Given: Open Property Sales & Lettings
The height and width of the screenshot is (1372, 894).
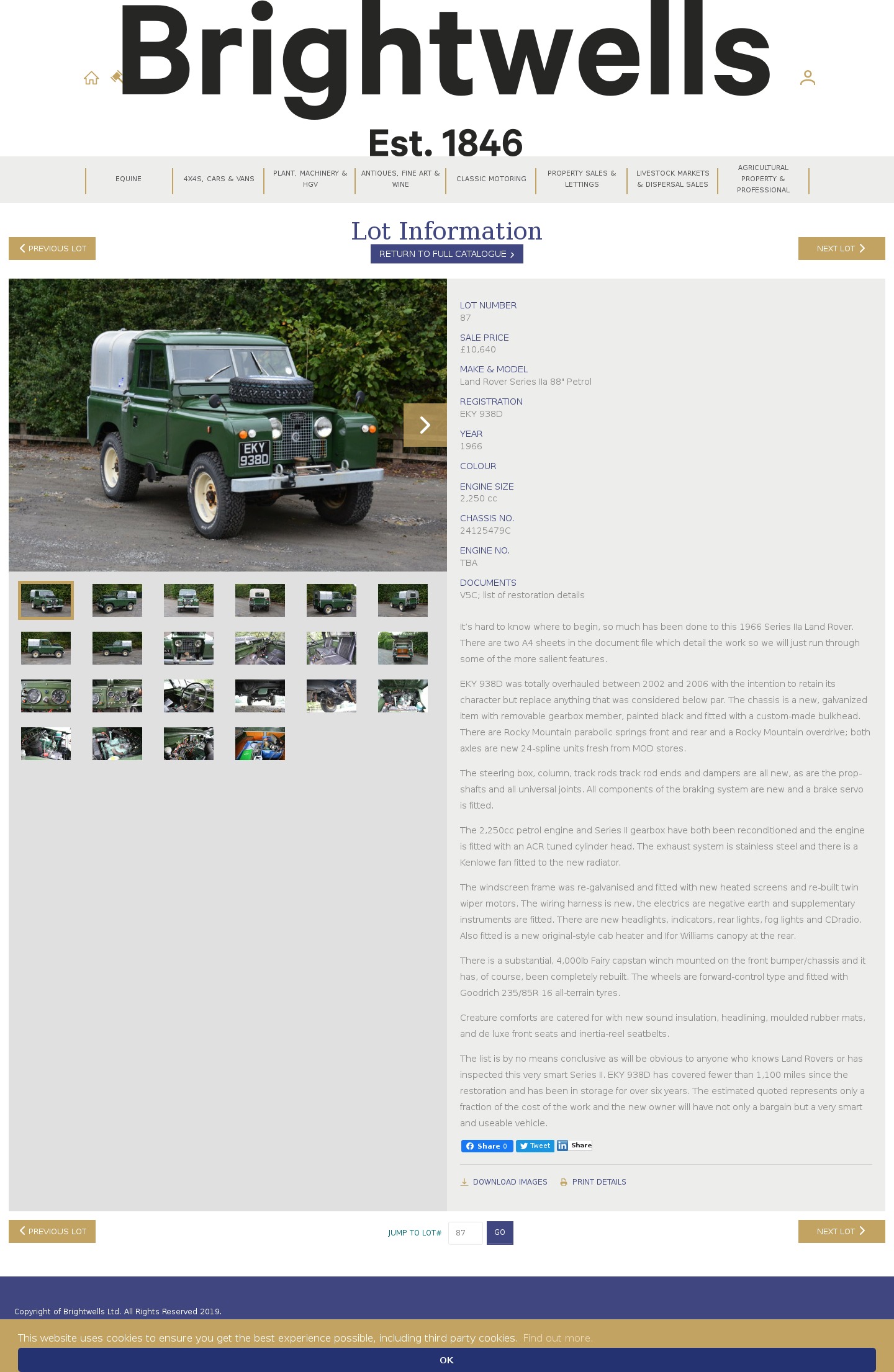Looking at the screenshot, I should (x=582, y=179).
